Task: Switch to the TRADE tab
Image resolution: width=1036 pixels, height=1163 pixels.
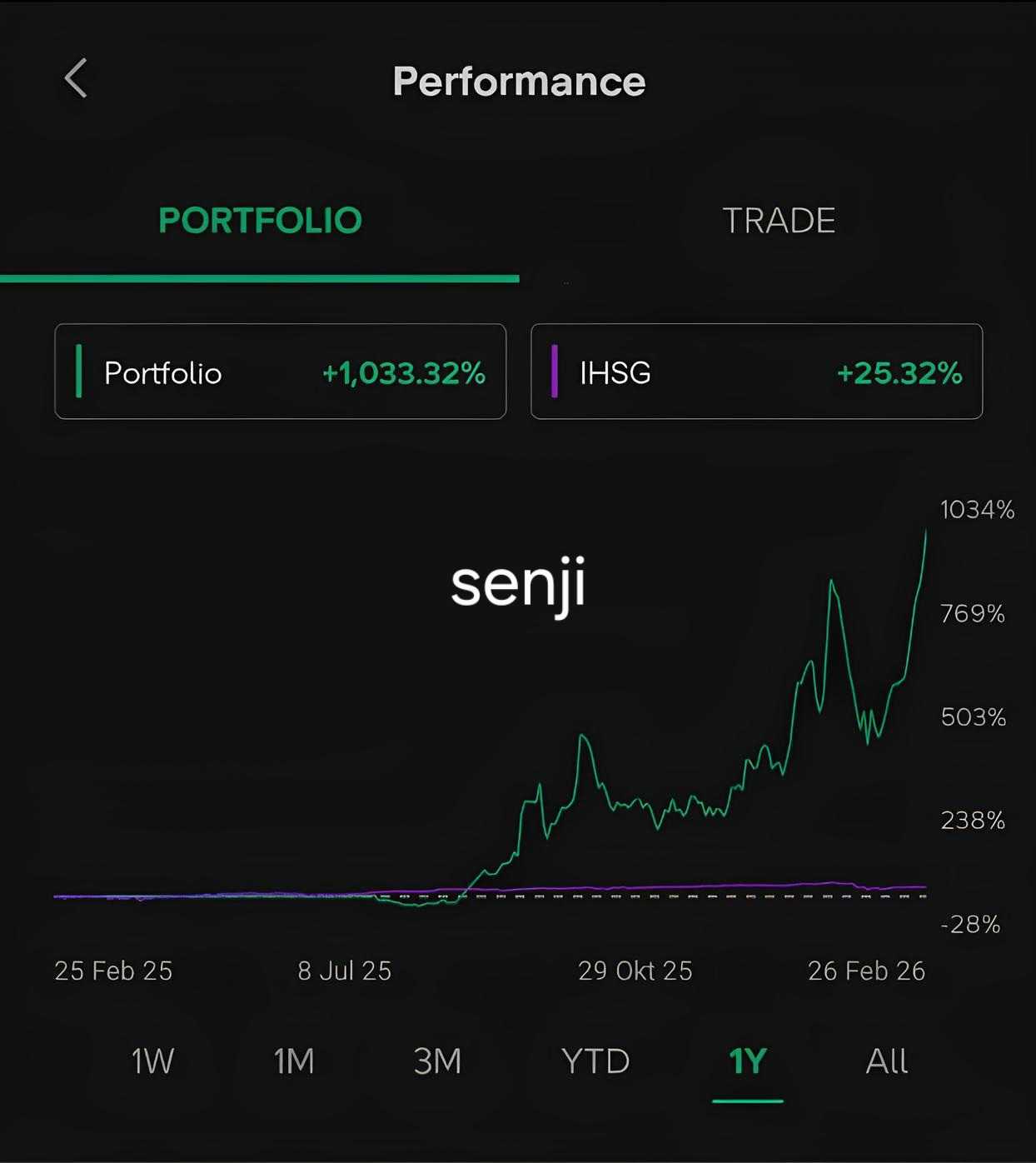Action: 778,221
